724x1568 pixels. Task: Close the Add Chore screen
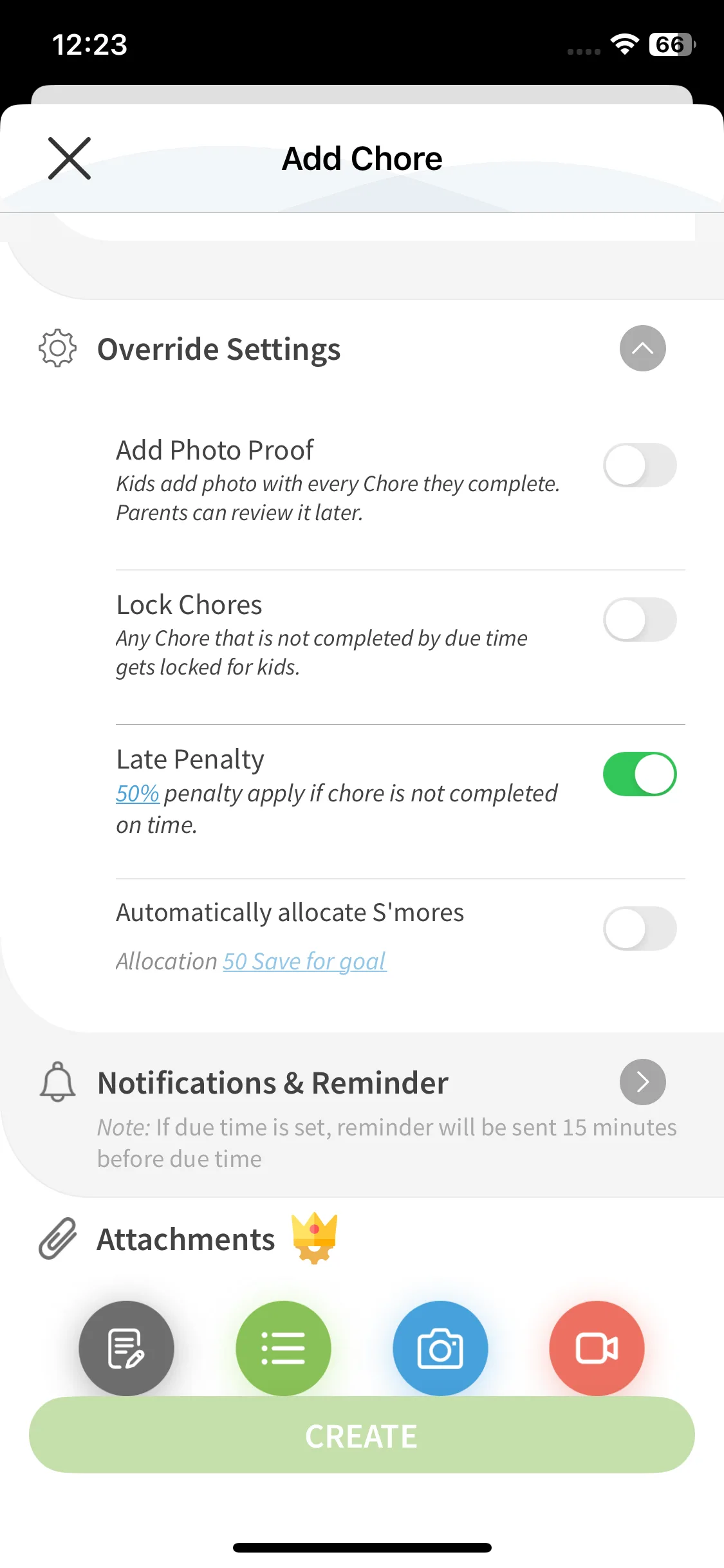coord(70,158)
